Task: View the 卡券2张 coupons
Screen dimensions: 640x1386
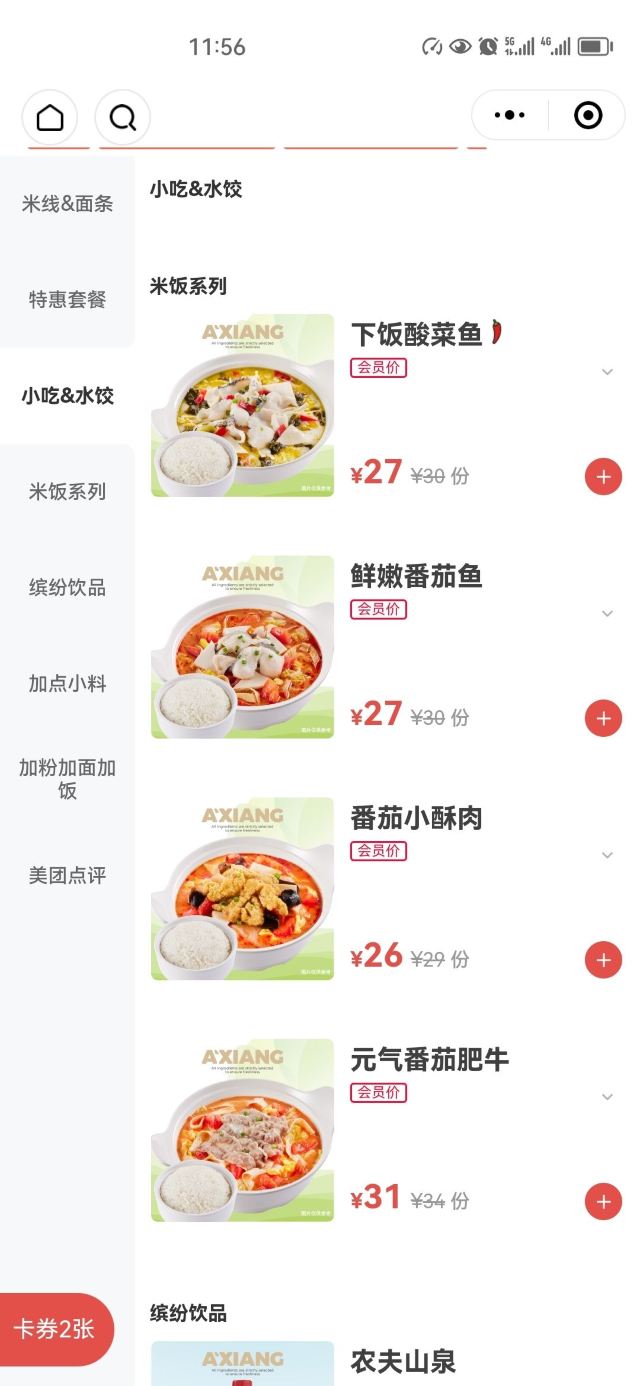Action: click(55, 1329)
